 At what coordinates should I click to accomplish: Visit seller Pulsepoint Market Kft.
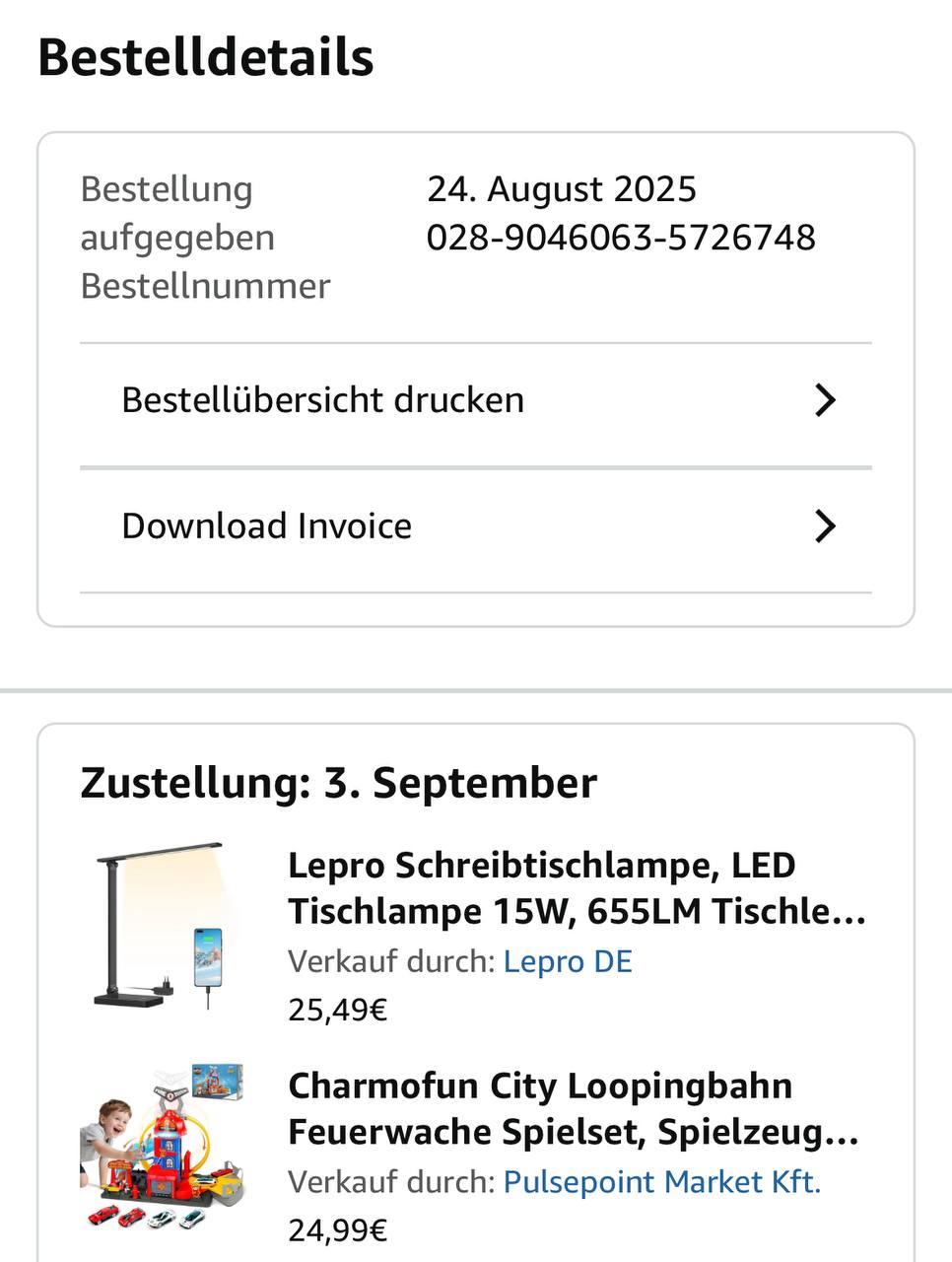pos(661,1182)
